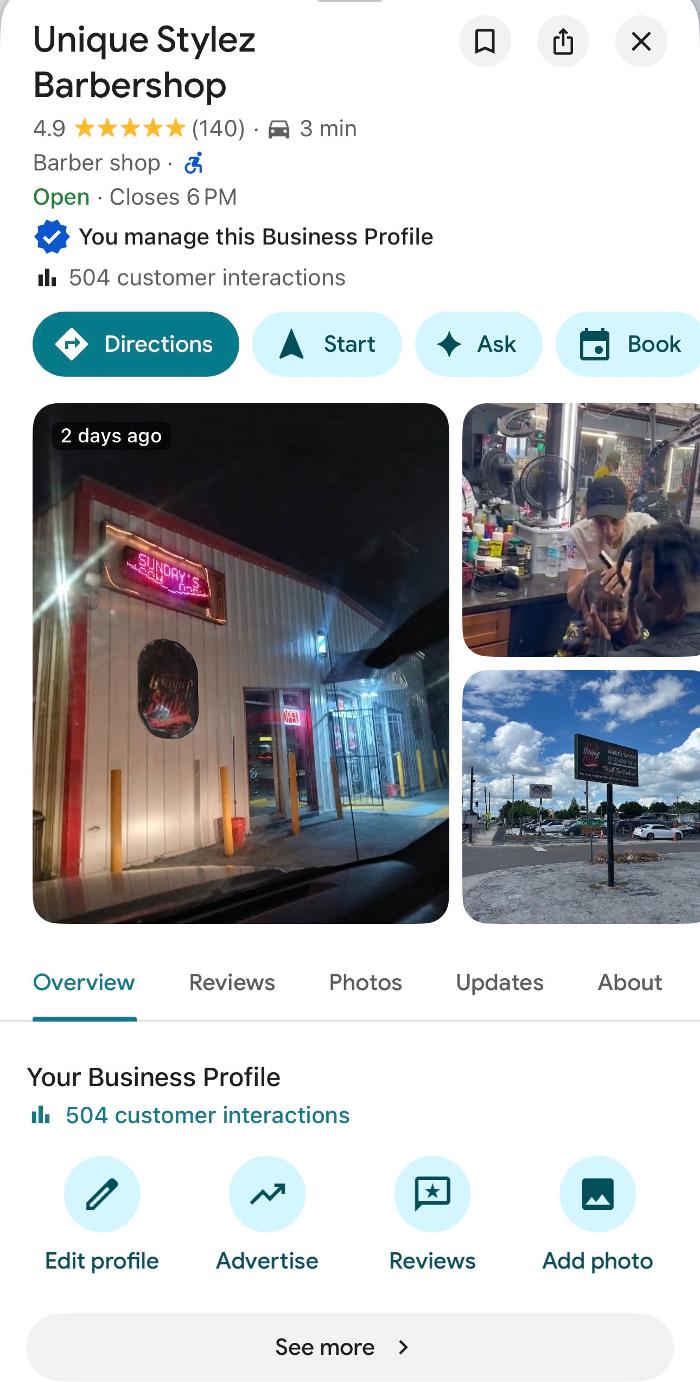Switch to the Reviews tab

(232, 982)
